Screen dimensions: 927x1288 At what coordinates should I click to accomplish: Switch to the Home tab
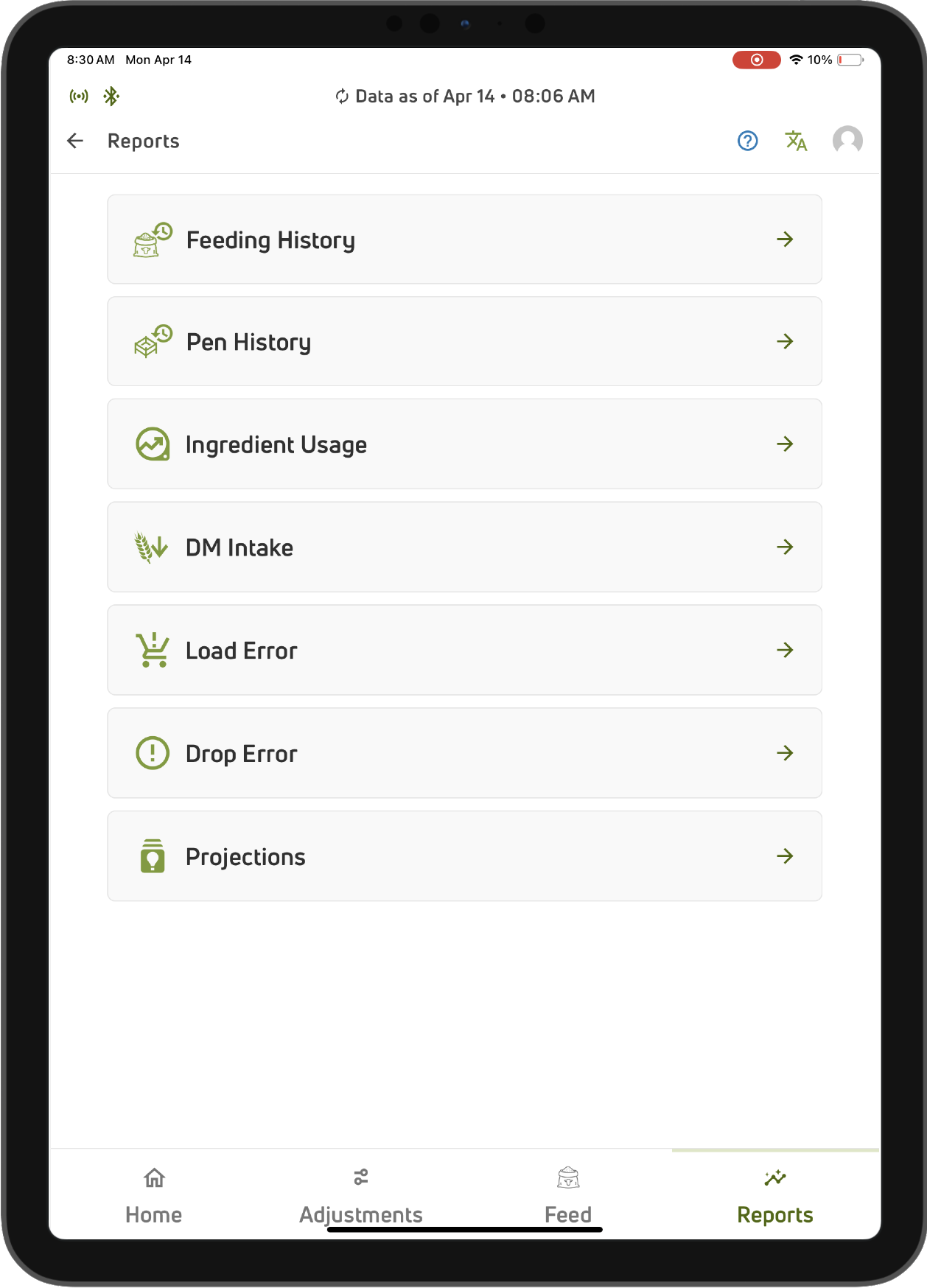click(x=153, y=1195)
